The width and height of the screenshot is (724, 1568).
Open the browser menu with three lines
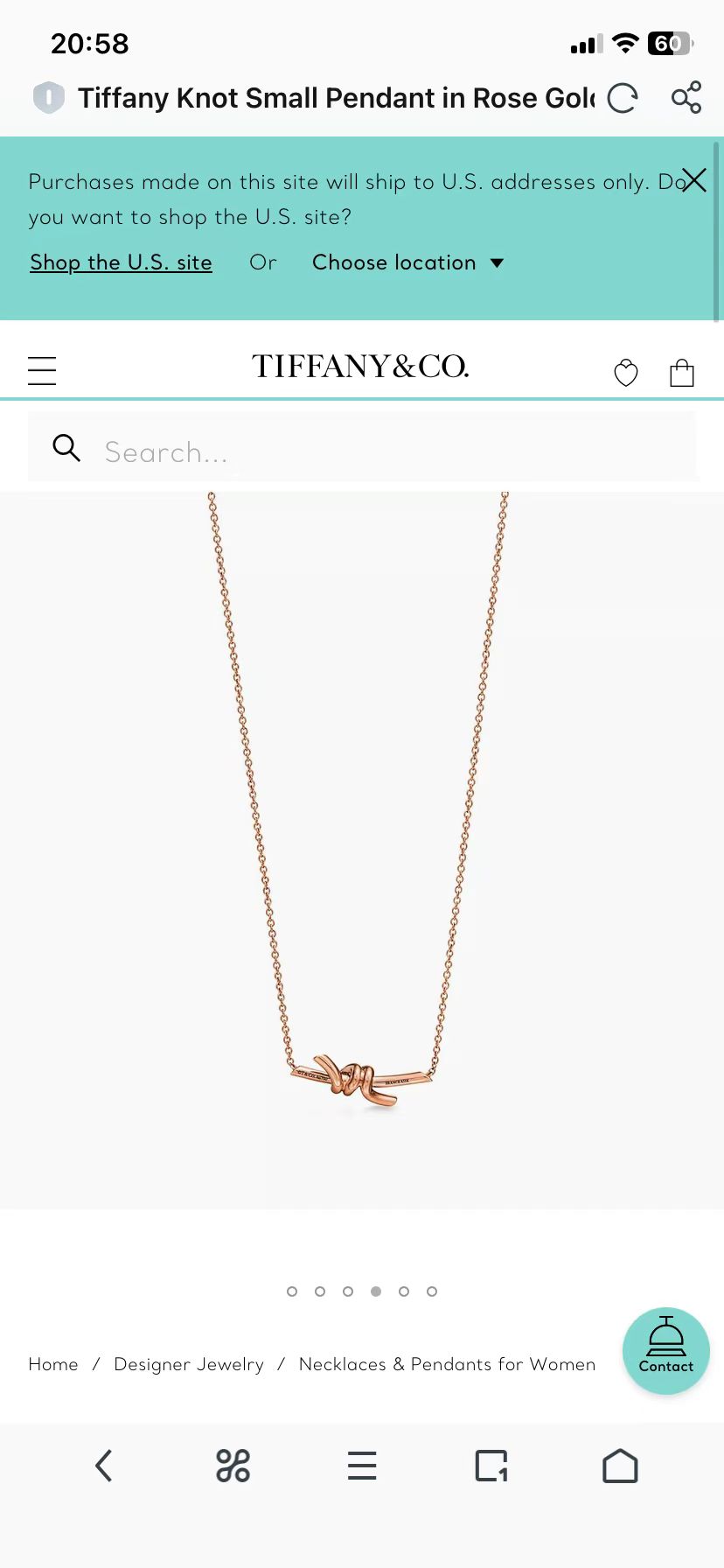pos(362,1466)
